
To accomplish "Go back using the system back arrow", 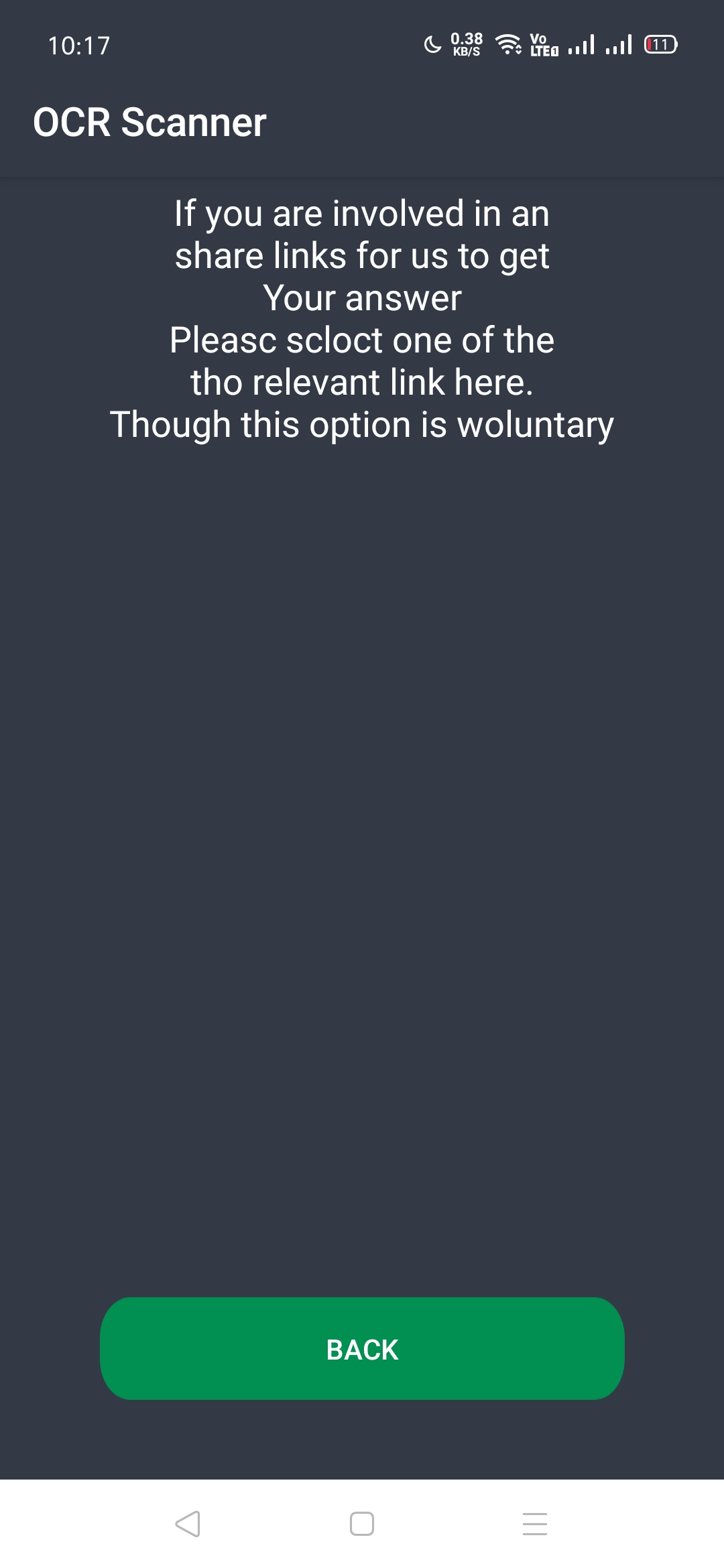I will coord(188,1524).
